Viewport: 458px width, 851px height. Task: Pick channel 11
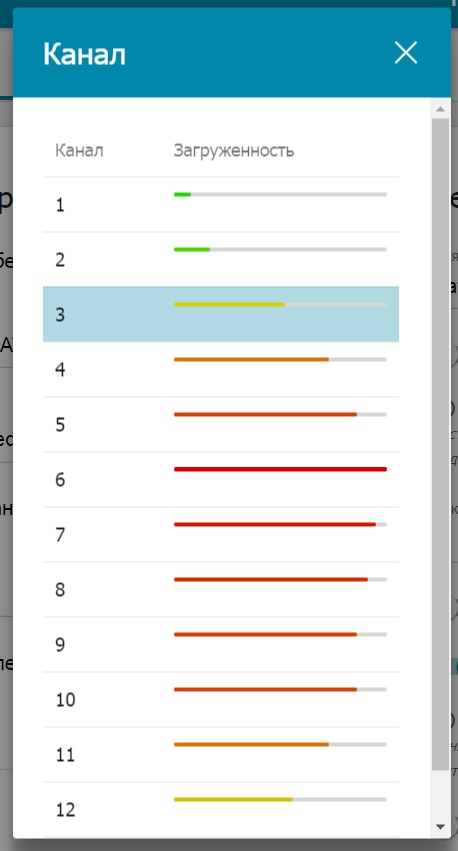coord(221,755)
